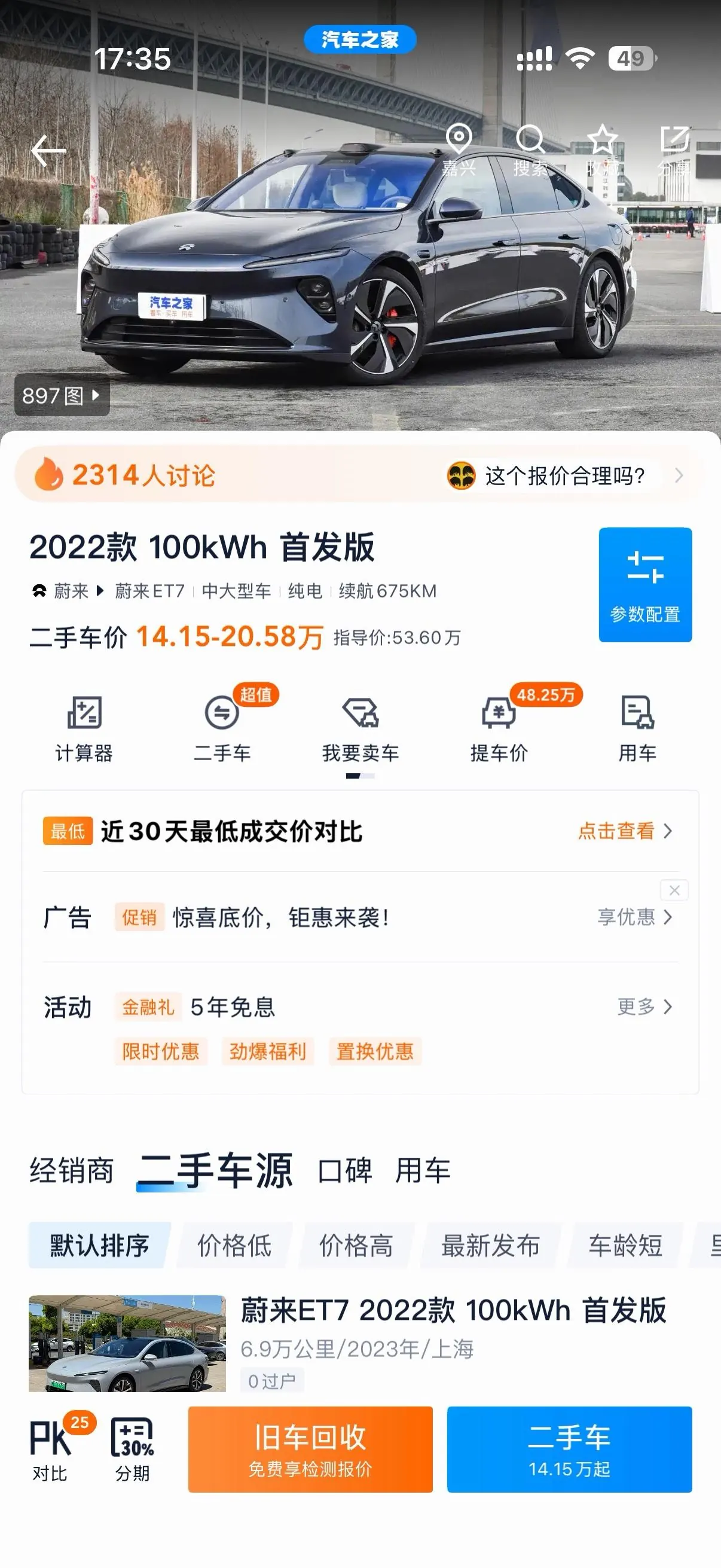
Task: Sort listings by 价格低
Action: click(234, 1245)
